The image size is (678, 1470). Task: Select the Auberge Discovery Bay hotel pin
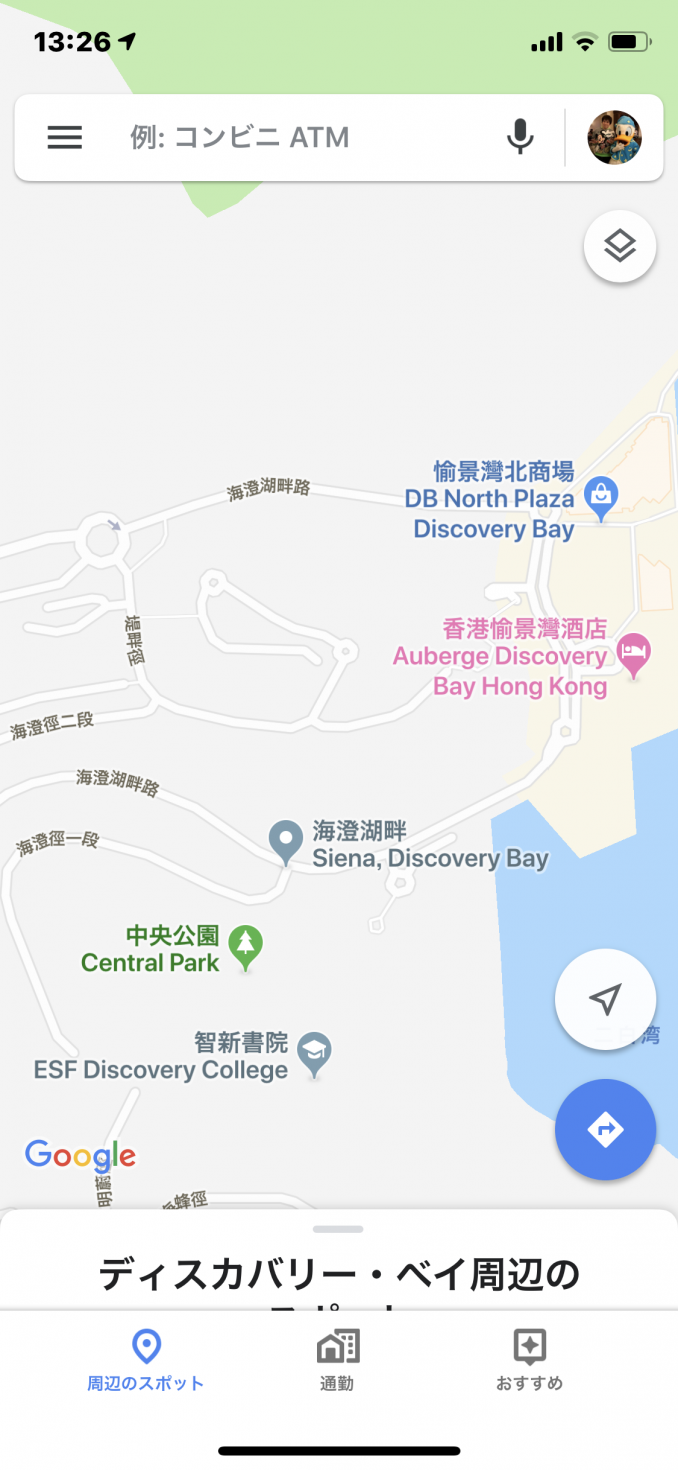tap(633, 654)
